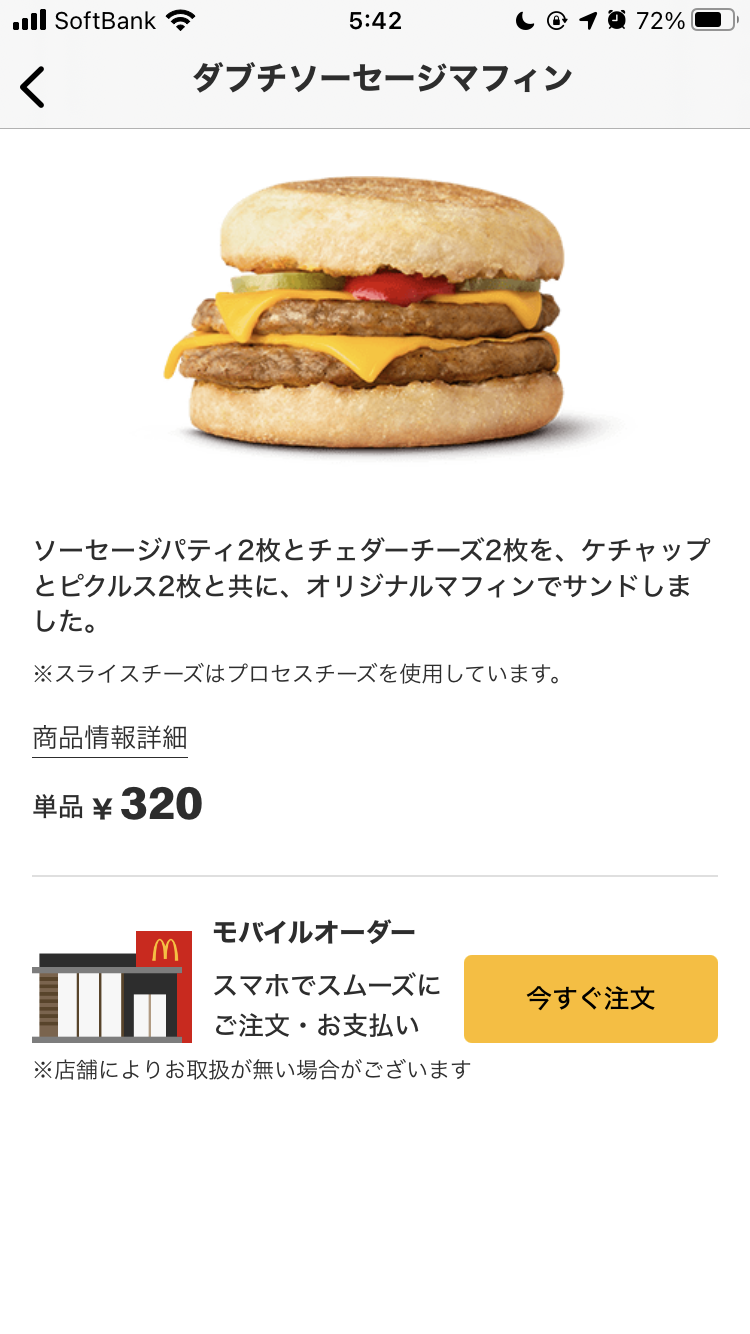The width and height of the screenshot is (750, 1334).
Task: Go back using the top-left arrow
Action: [33, 87]
